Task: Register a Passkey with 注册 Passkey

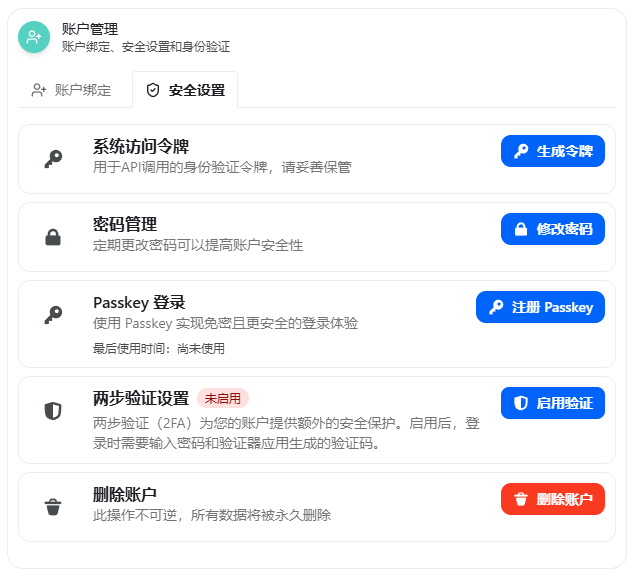Action: (x=540, y=307)
